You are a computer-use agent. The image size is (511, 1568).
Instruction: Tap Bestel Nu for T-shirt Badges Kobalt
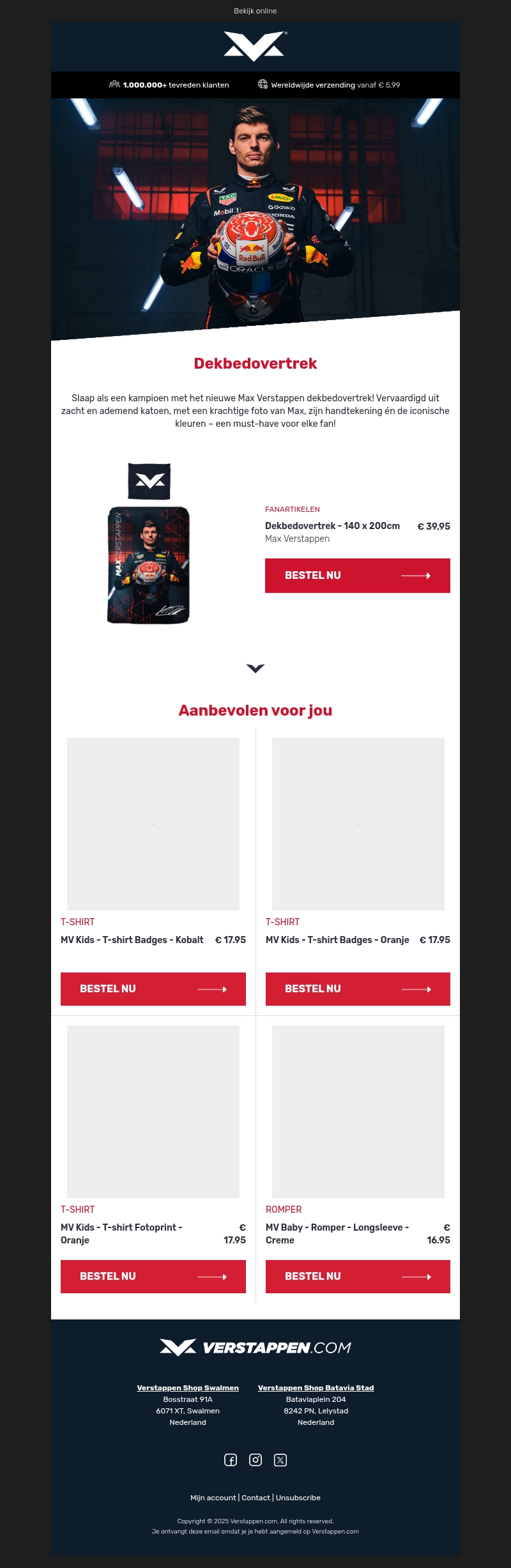click(x=153, y=989)
